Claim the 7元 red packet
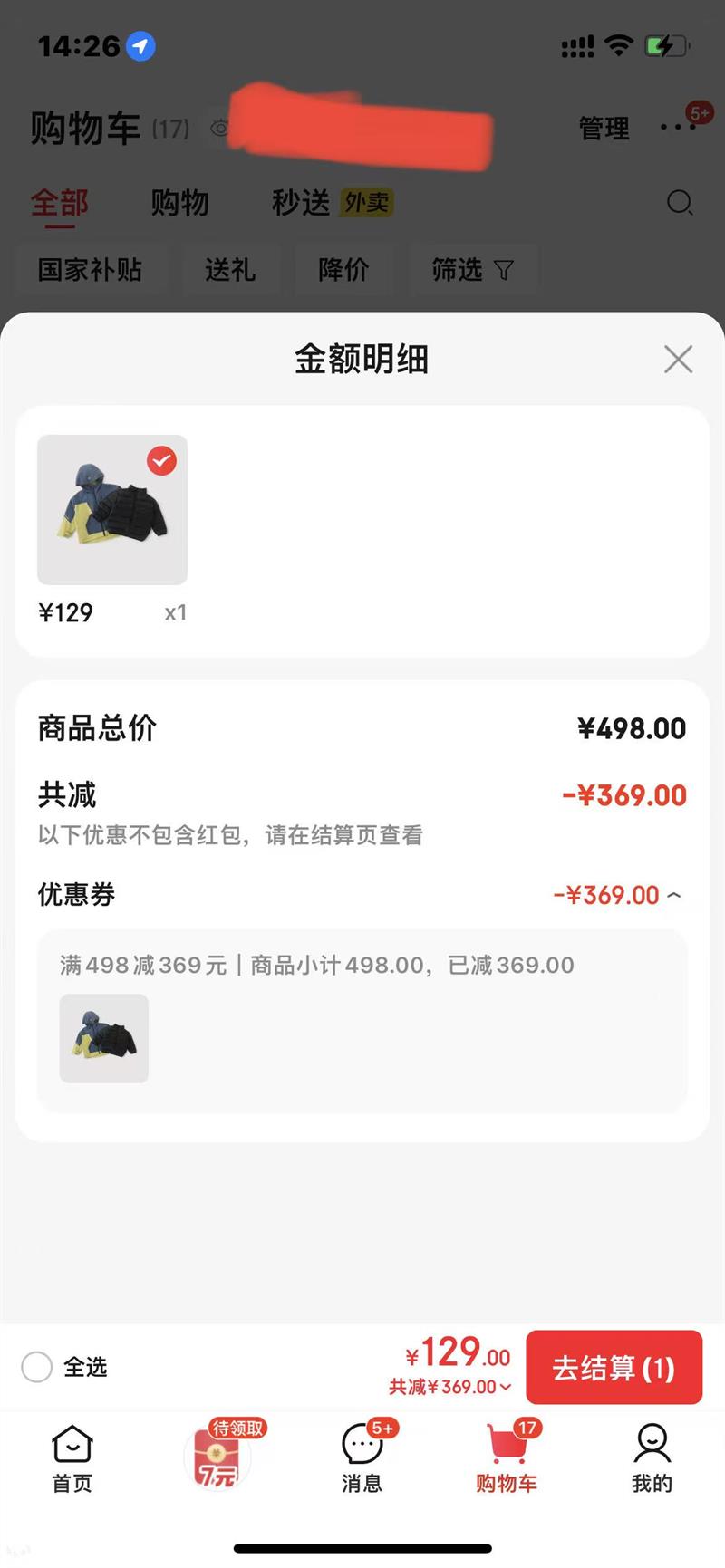725x1568 pixels. pos(217,1457)
